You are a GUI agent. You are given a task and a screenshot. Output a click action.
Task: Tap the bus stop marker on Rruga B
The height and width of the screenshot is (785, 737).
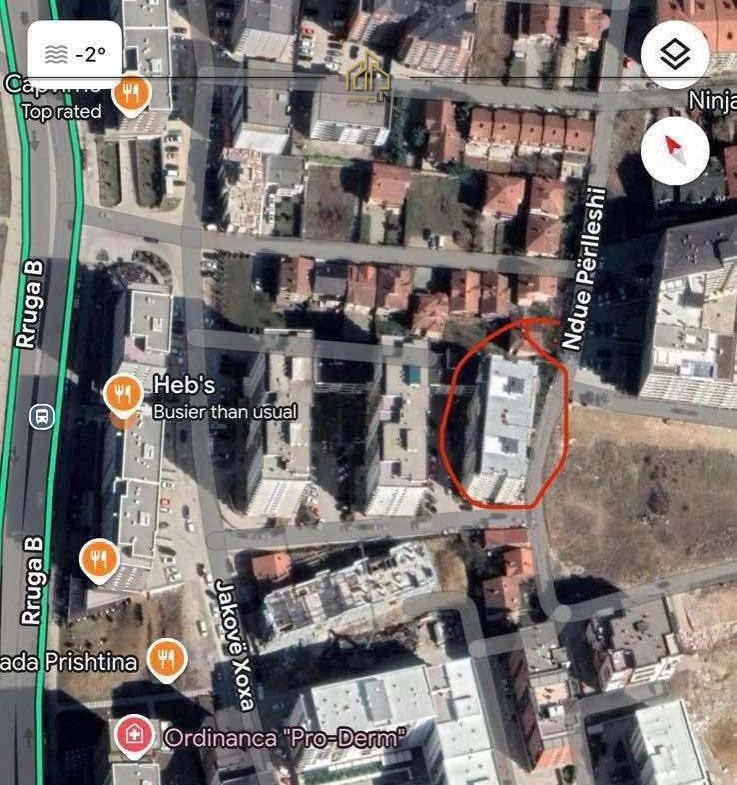pyautogui.click(x=41, y=415)
